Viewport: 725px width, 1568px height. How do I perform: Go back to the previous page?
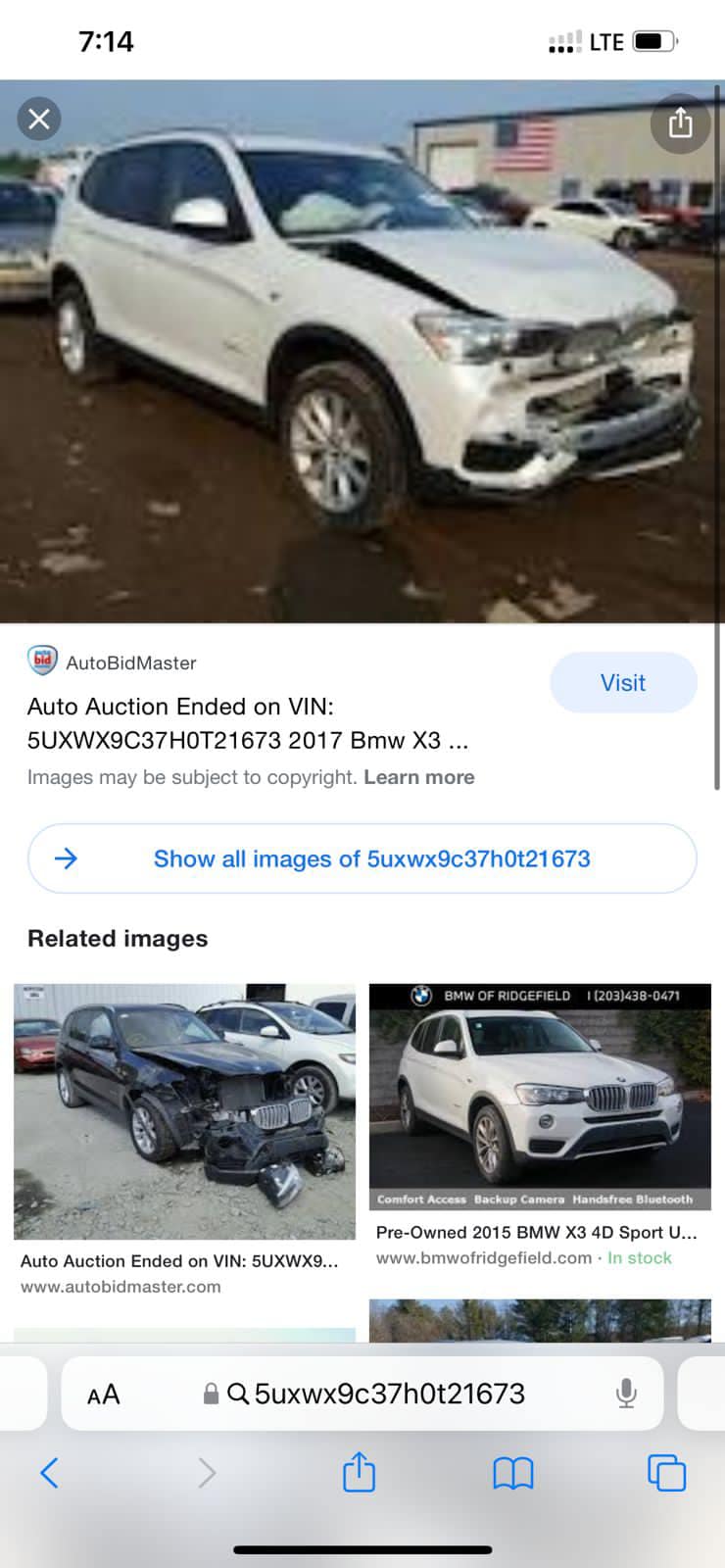click(49, 1472)
